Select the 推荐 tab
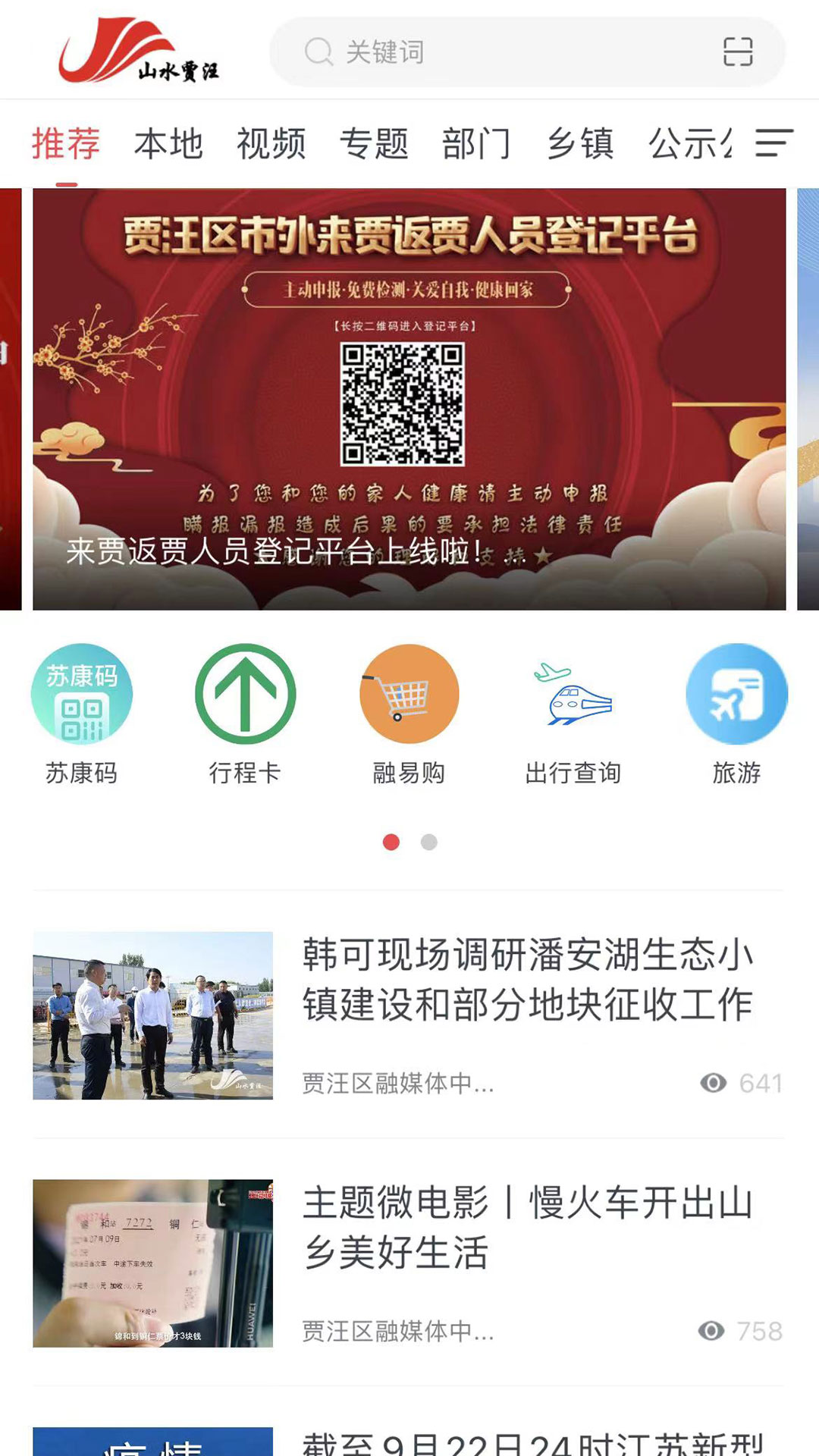Viewport: 819px width, 1456px height. click(x=66, y=143)
